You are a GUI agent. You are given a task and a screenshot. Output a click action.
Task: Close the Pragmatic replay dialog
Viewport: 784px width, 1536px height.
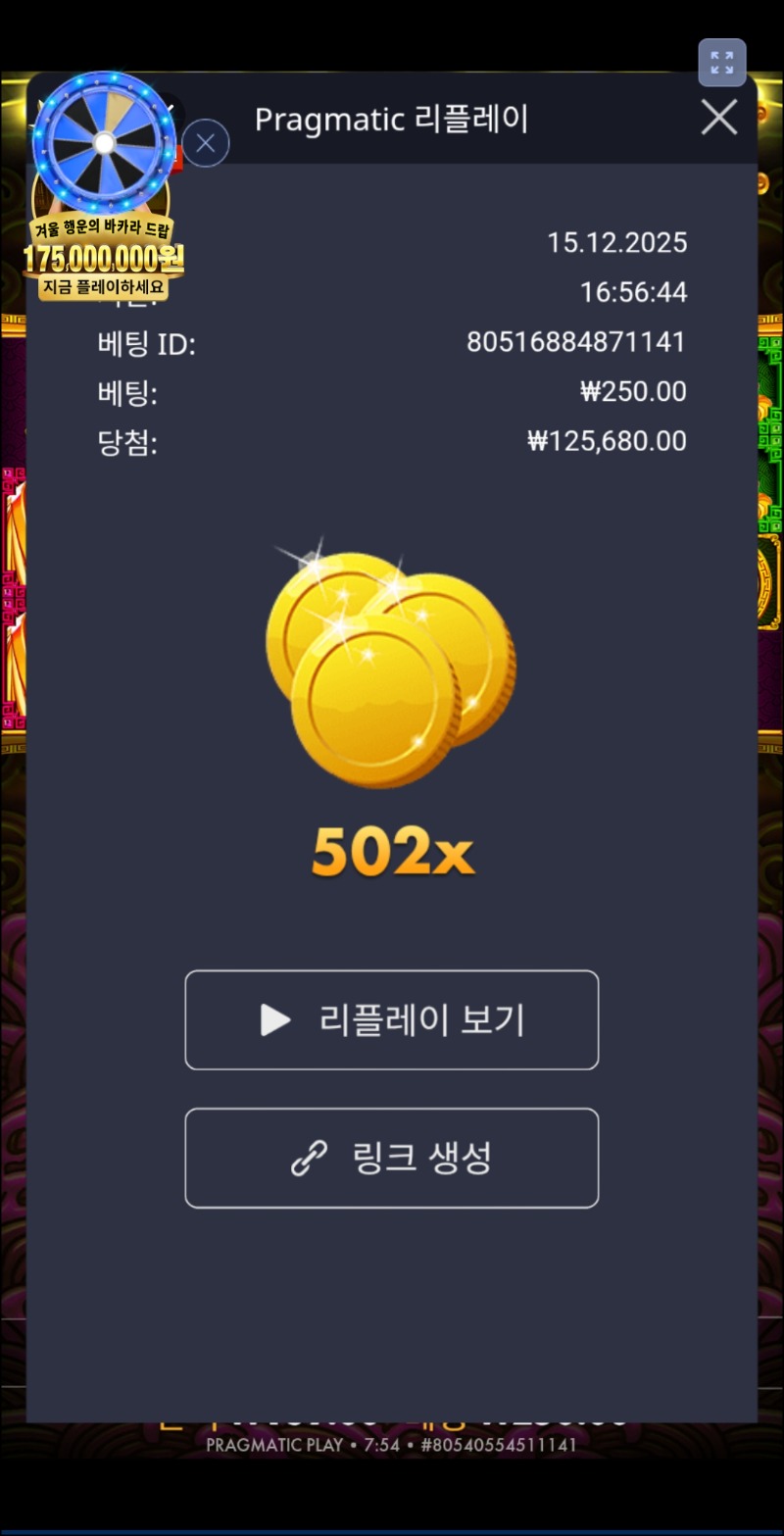[x=719, y=119]
